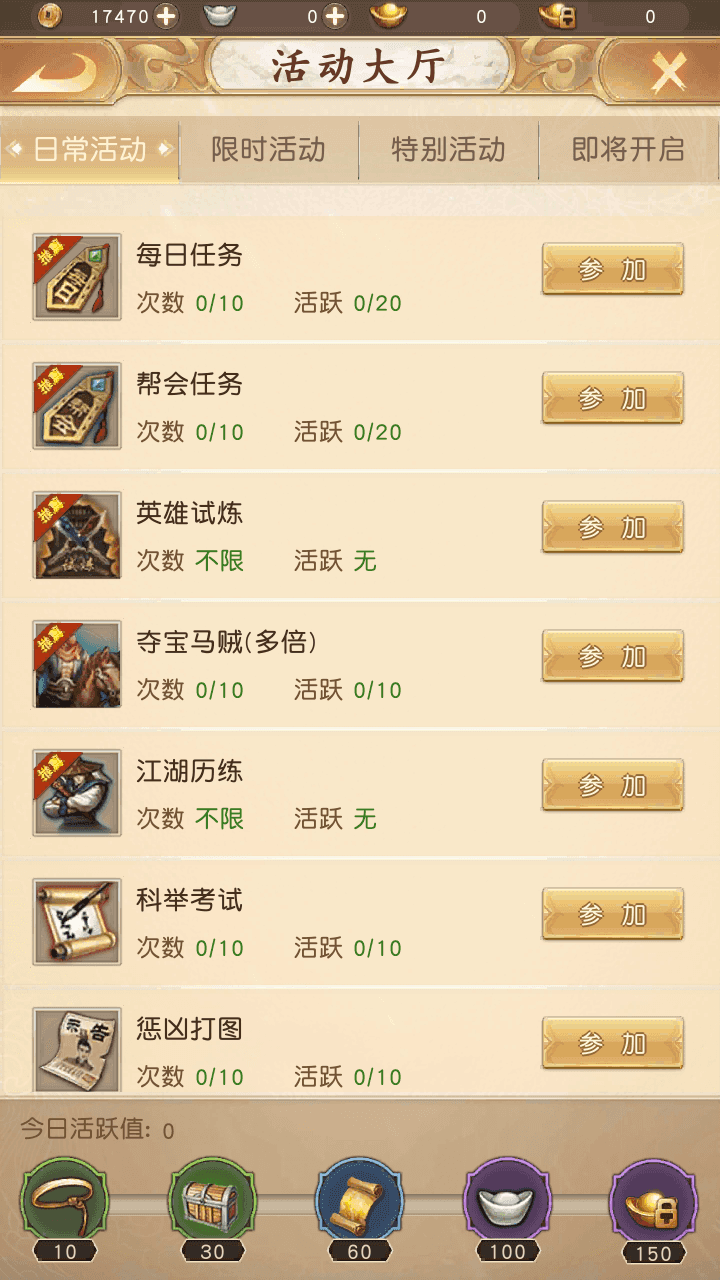720x1280 pixels.
Task: Open the 10 activity points reward
Action: (x=65, y=1200)
